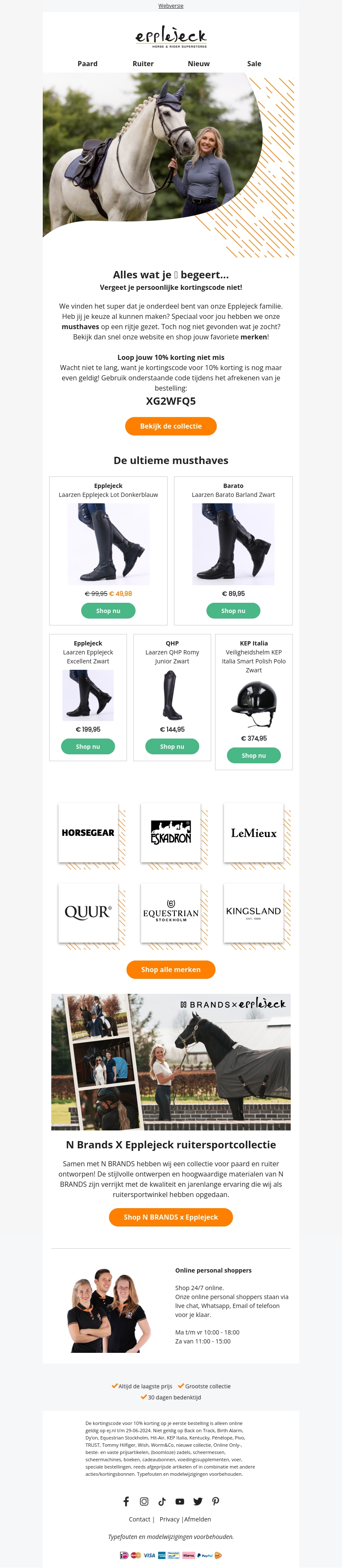342x1568 pixels.
Task: Open the Webversie link
Action: [171, 6]
